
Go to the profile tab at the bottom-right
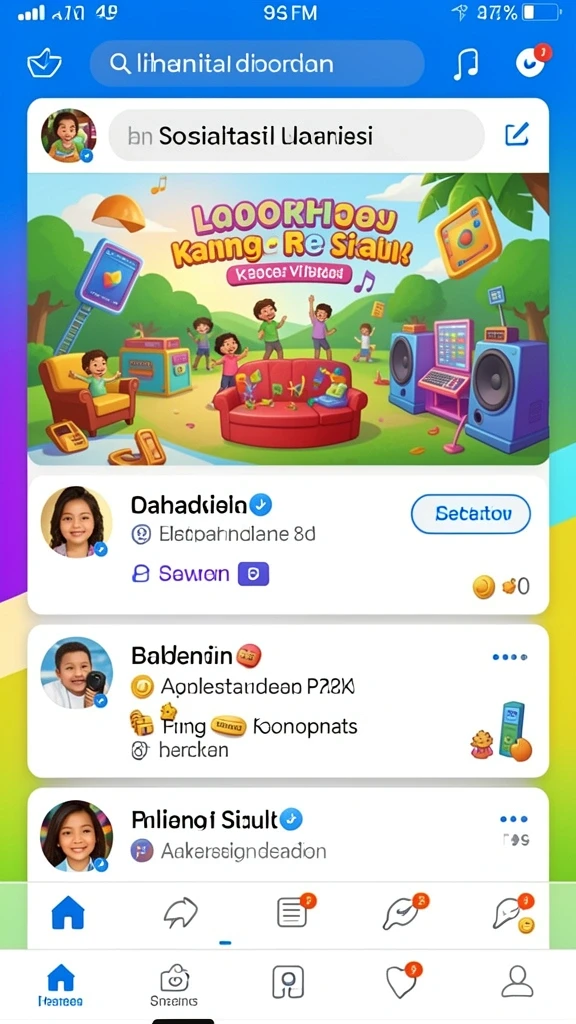517,980
